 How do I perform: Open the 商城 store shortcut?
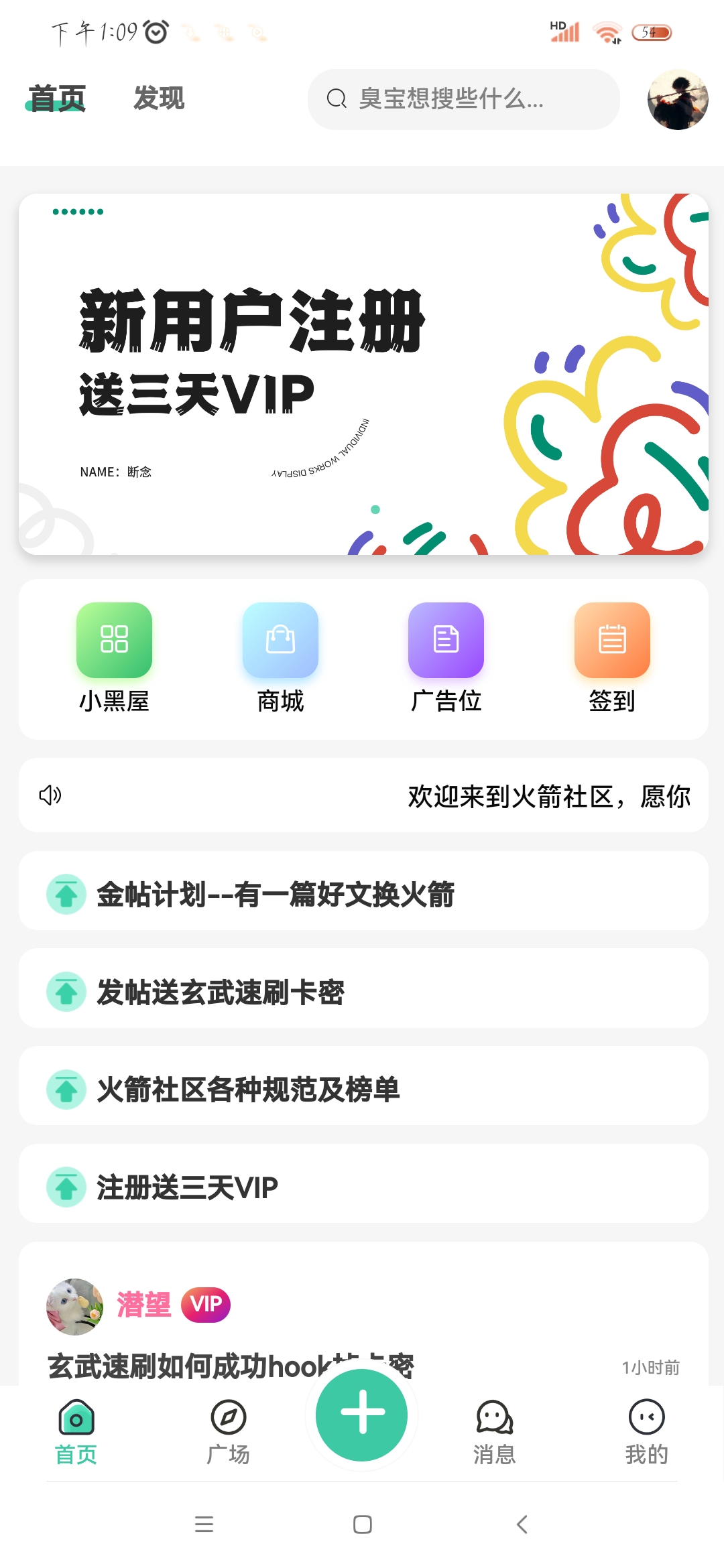280,657
